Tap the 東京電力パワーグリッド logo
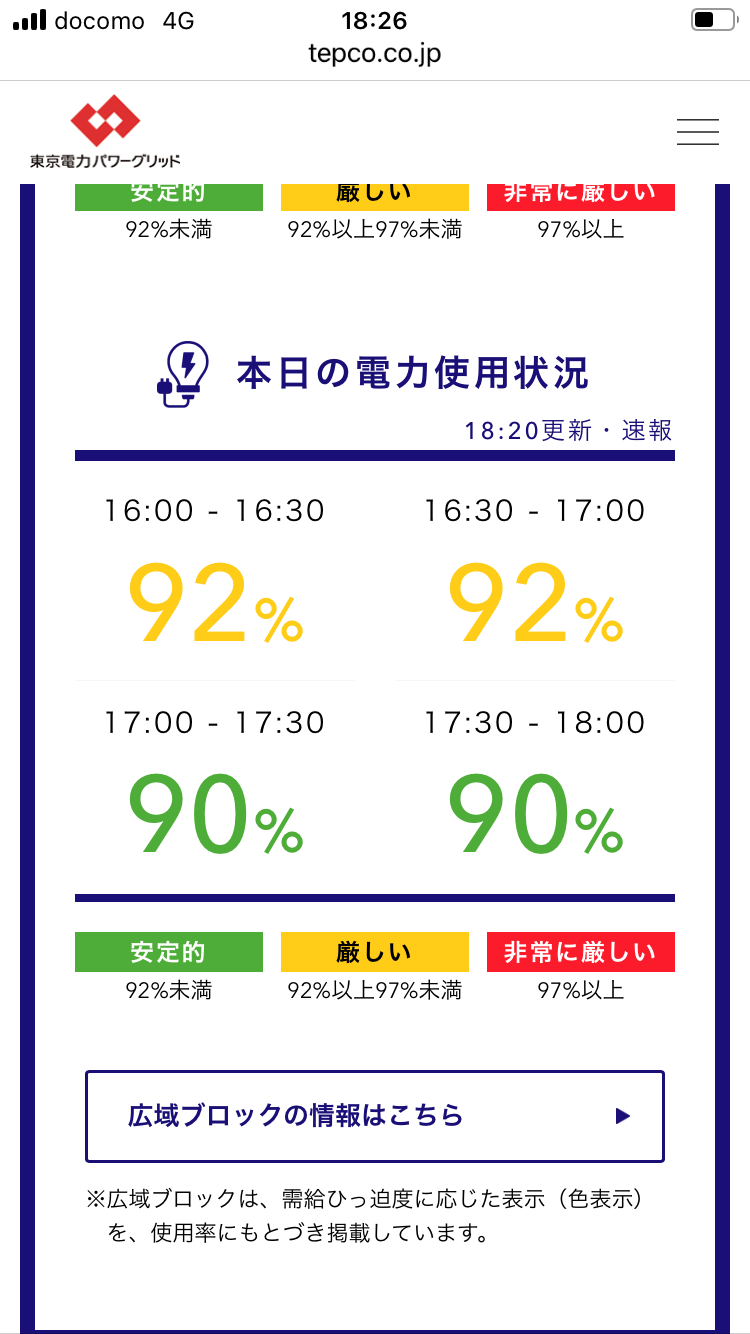 (x=105, y=131)
